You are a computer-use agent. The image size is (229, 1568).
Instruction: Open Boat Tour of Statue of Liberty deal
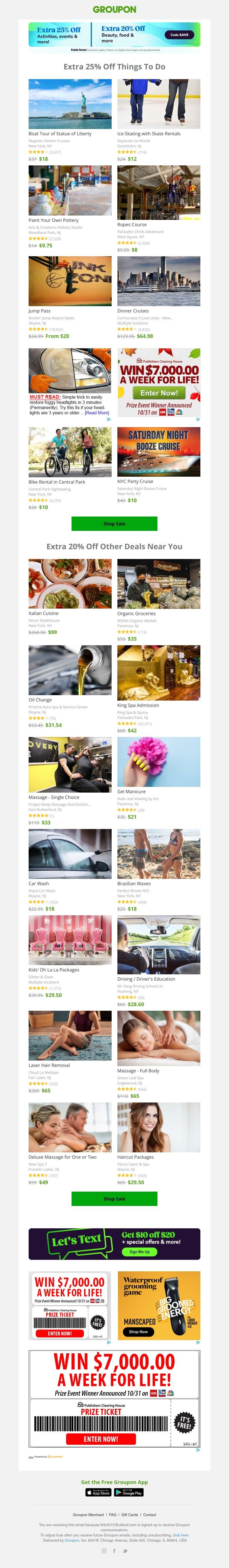70,104
